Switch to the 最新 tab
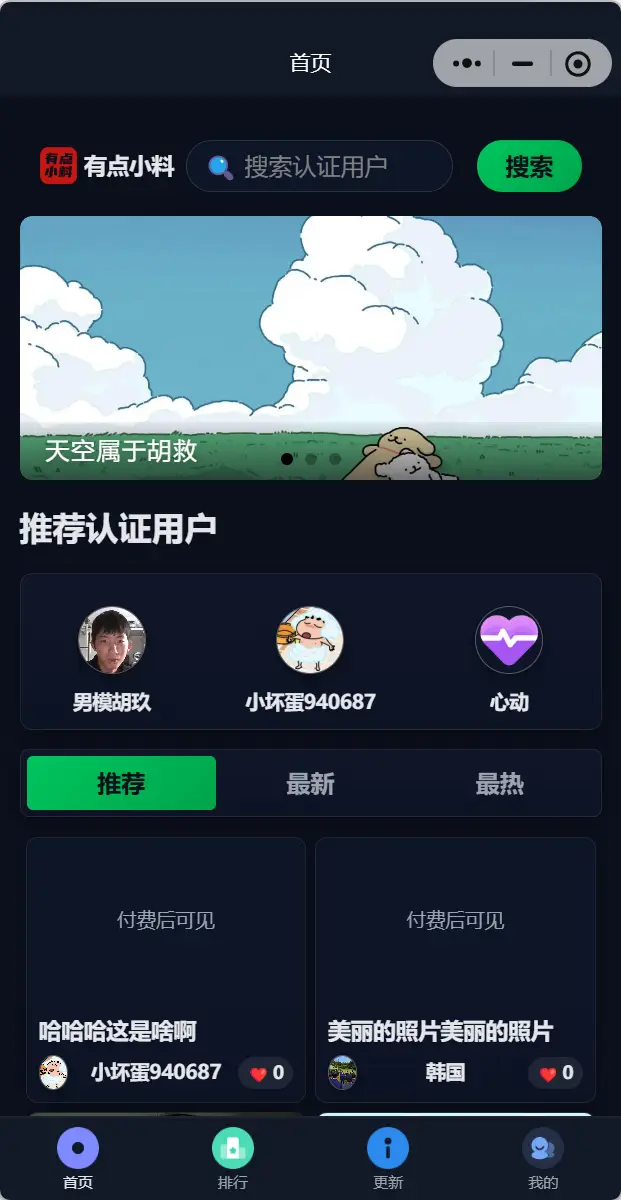The height and width of the screenshot is (1200, 621). (310, 783)
